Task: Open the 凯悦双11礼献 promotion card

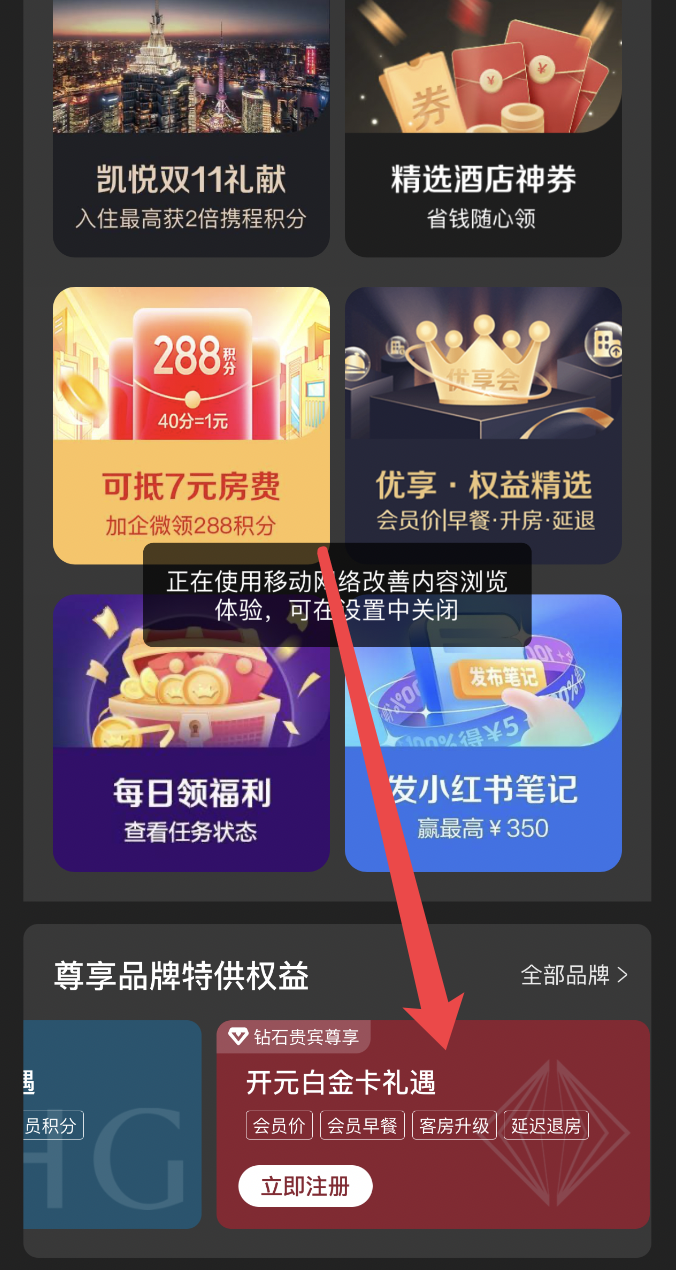Action: pos(191,128)
